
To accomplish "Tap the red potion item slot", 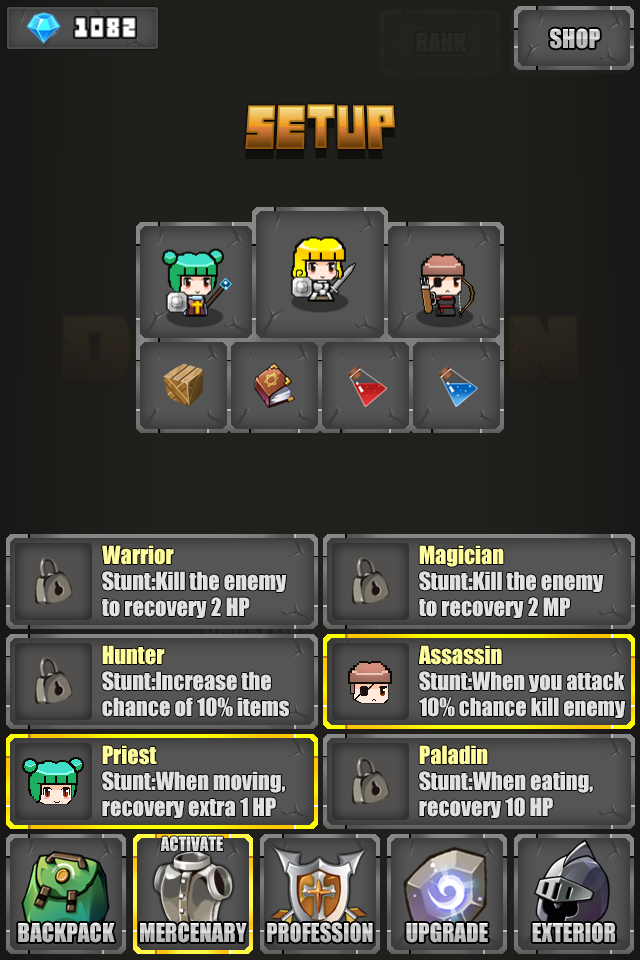I will pos(366,386).
